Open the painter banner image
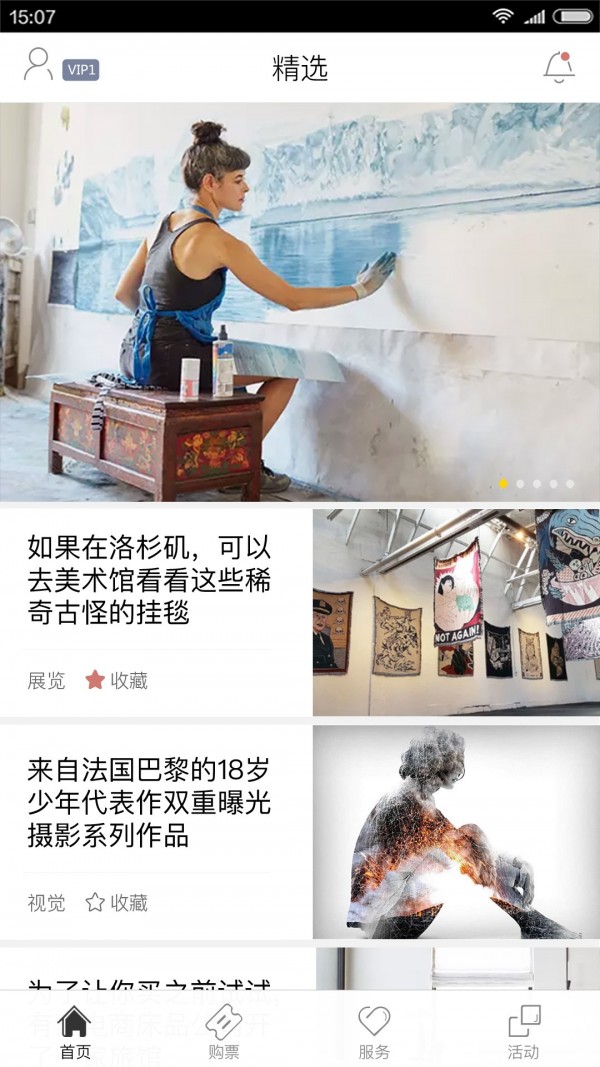This screenshot has width=600, height=1067. tap(300, 300)
